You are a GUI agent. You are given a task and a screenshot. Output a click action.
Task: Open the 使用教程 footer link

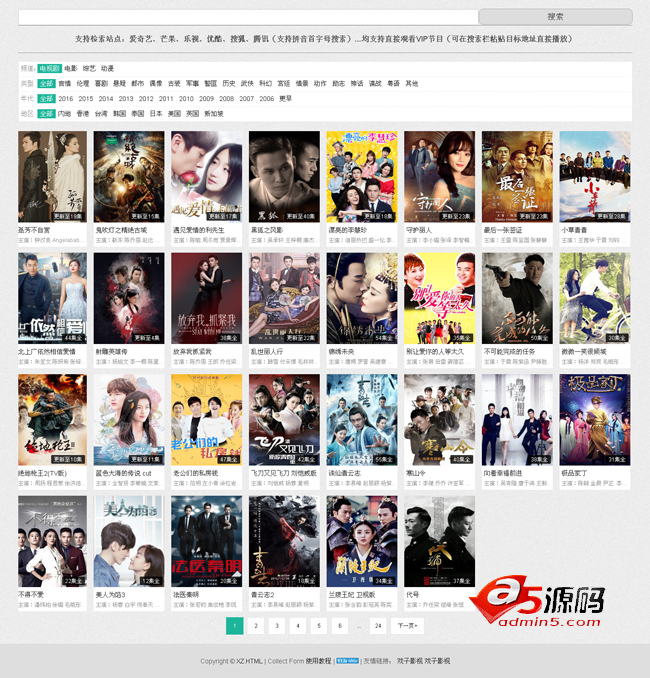point(318,661)
